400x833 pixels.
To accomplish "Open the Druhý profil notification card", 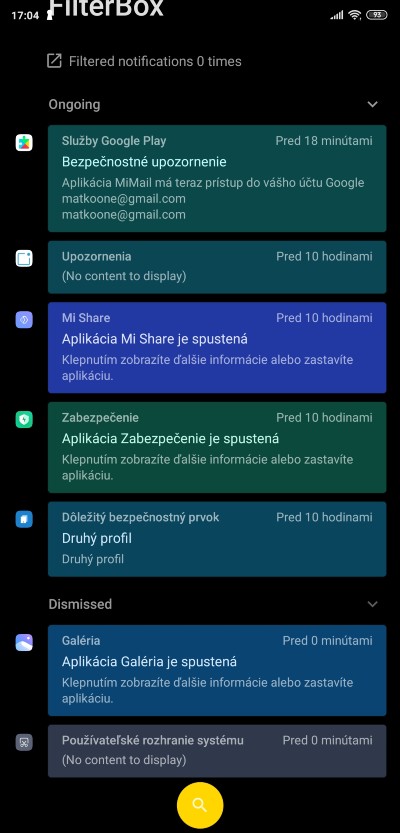I will click(x=217, y=539).
